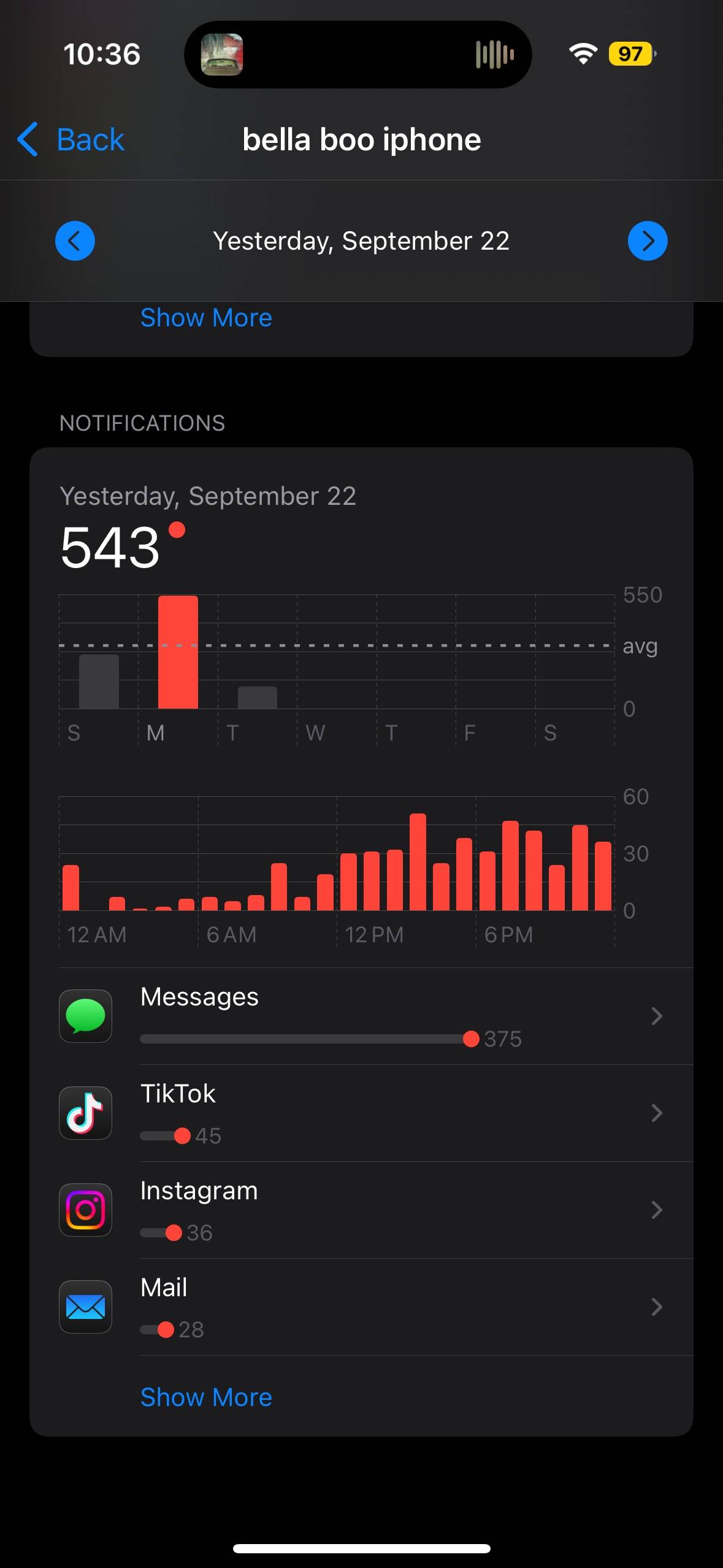Go to the previous day's report
Image resolution: width=723 pixels, height=1568 pixels.
pyautogui.click(x=75, y=240)
